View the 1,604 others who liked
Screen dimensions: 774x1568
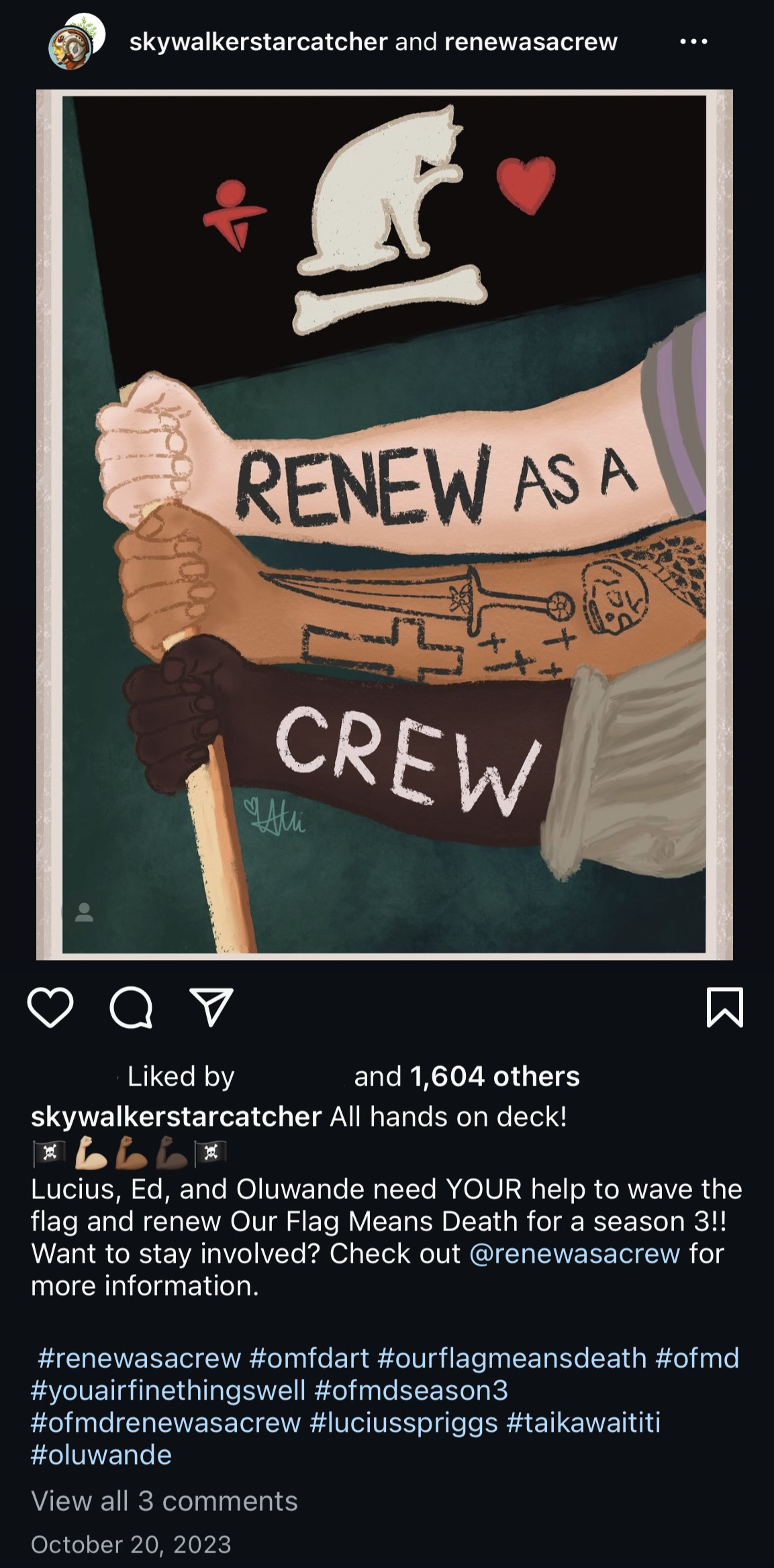click(x=495, y=1076)
